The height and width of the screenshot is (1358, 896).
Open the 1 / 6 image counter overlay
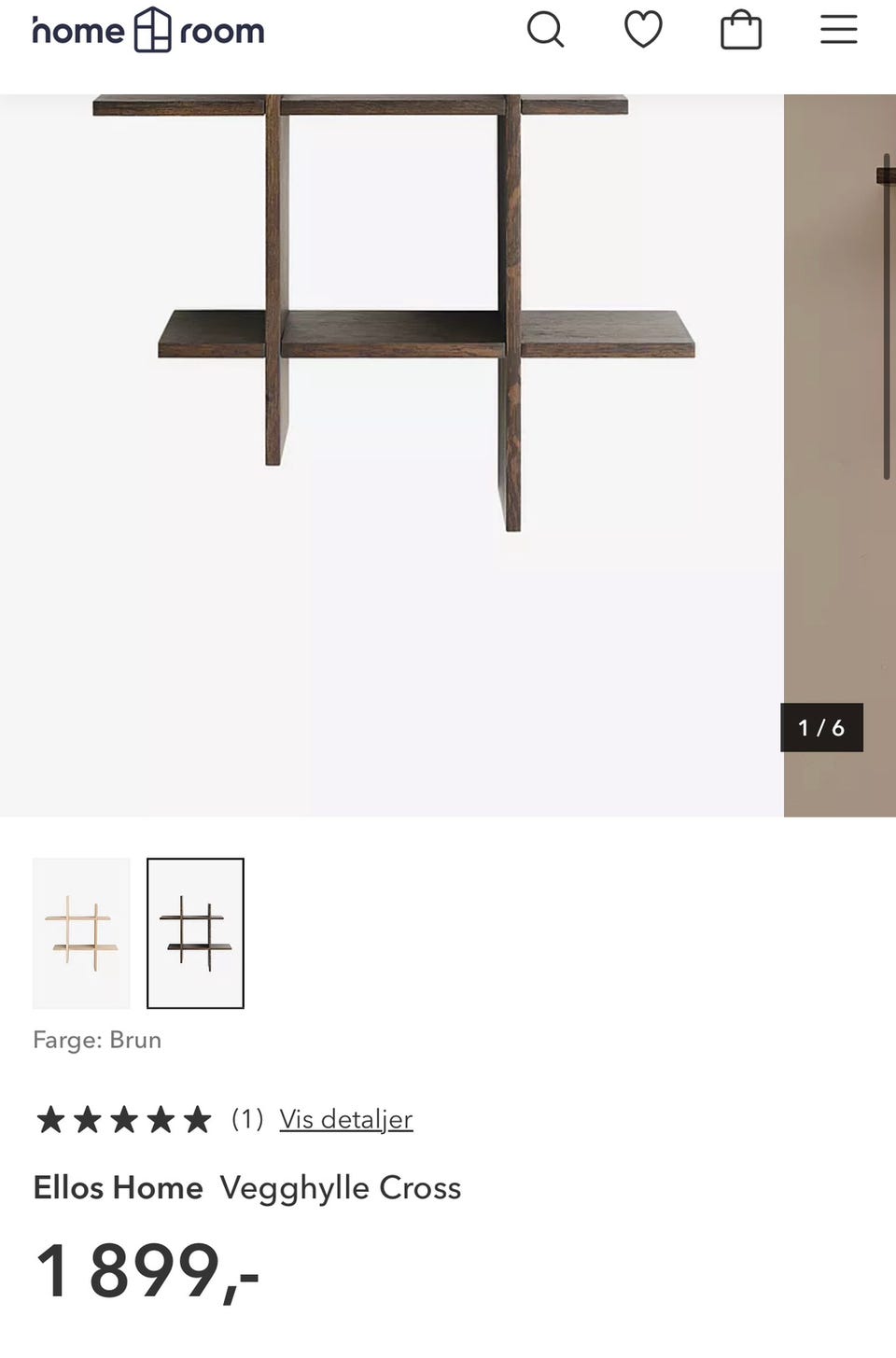pos(821,727)
